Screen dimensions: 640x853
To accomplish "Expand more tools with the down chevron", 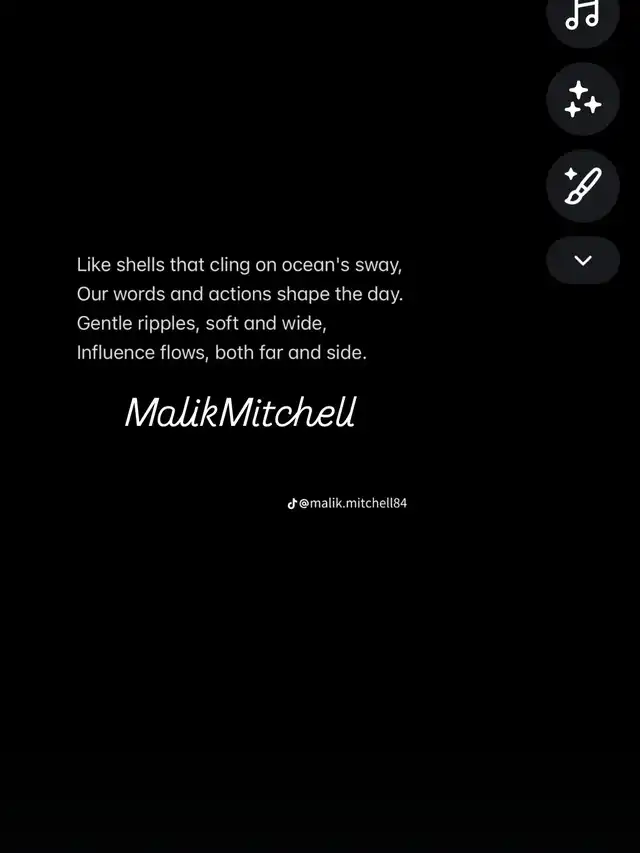I will 582,260.
